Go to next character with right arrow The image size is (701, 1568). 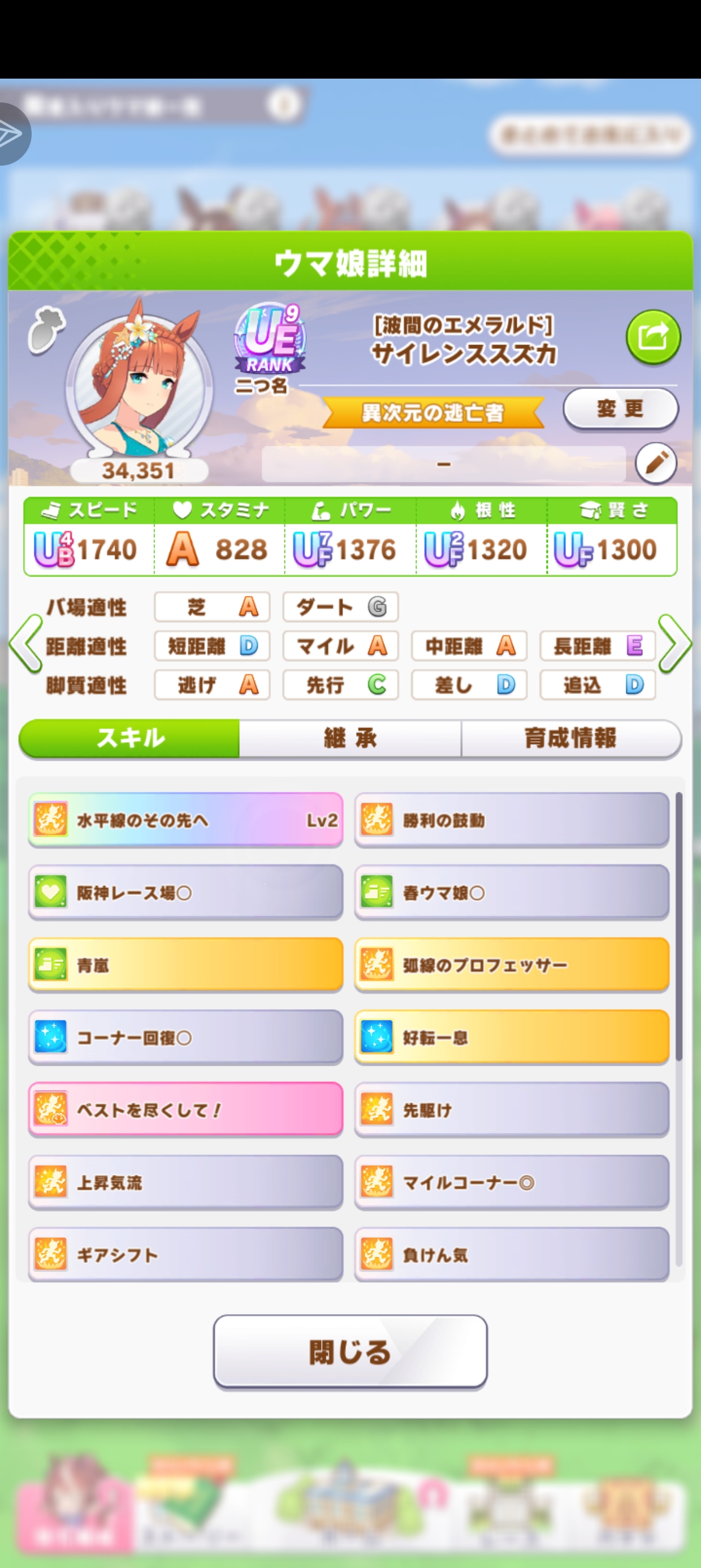[675, 644]
